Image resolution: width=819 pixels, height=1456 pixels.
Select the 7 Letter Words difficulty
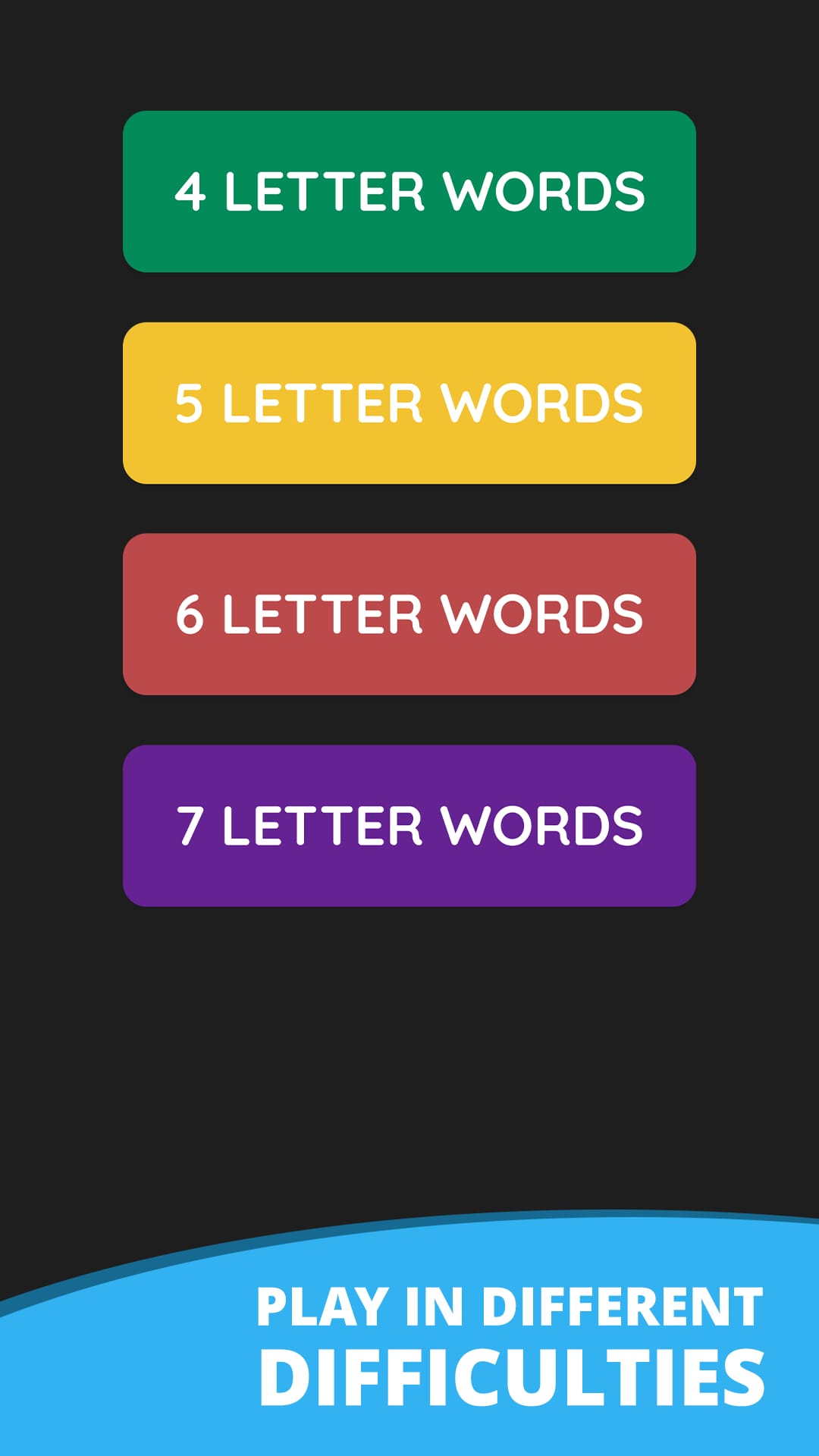coord(409,827)
